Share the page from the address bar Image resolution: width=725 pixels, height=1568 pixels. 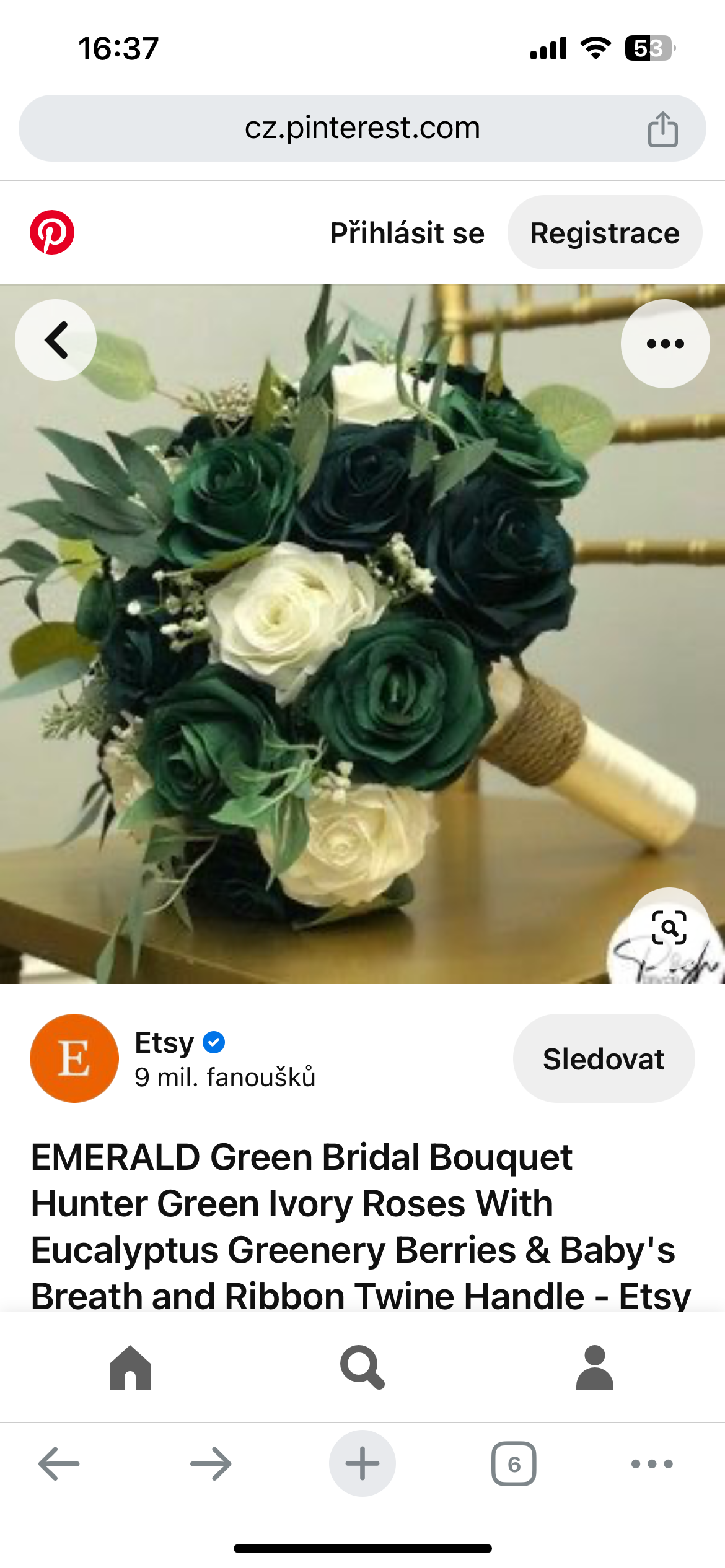[x=662, y=129]
